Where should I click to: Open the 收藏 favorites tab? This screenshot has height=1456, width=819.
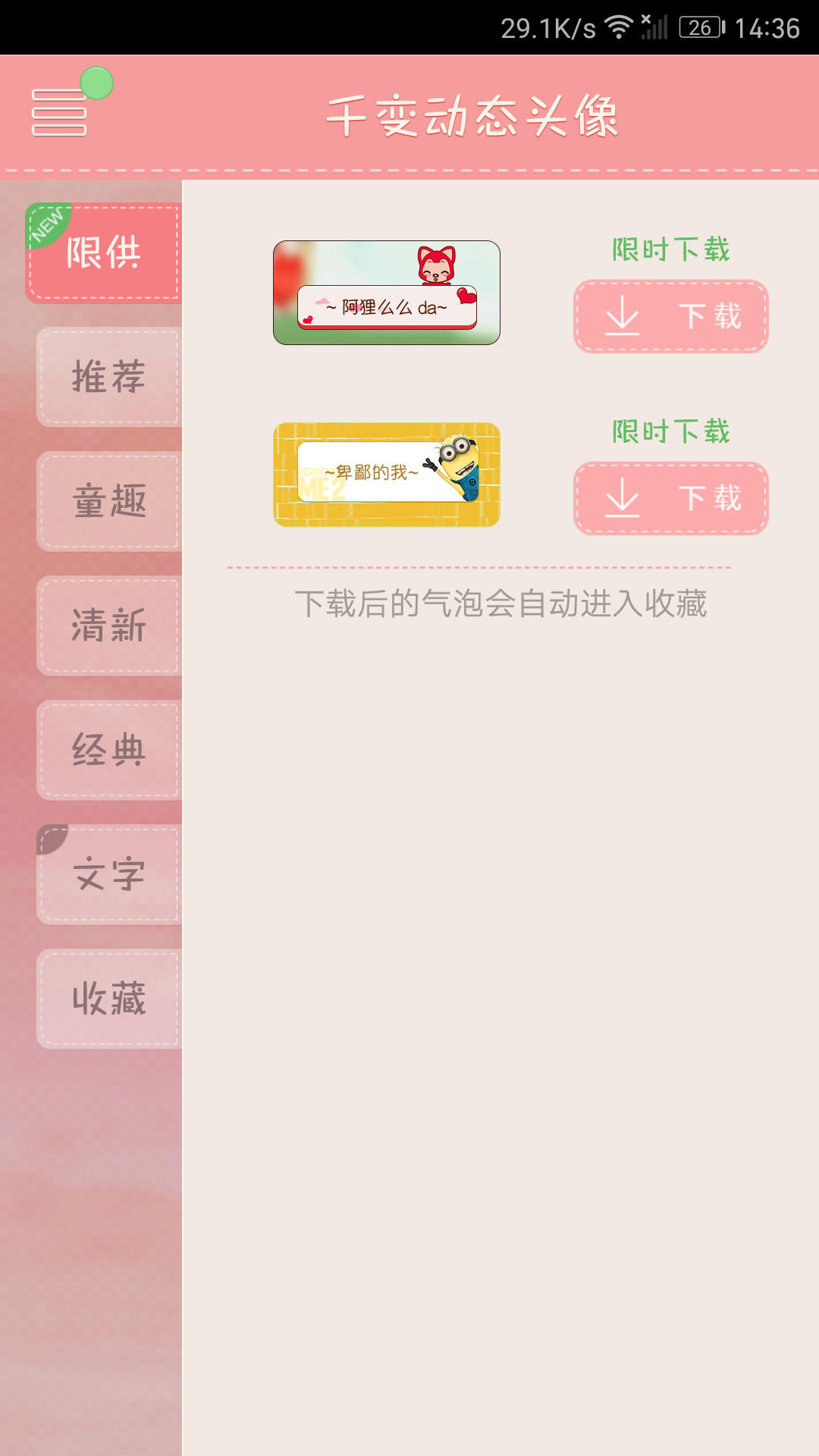coord(109,999)
